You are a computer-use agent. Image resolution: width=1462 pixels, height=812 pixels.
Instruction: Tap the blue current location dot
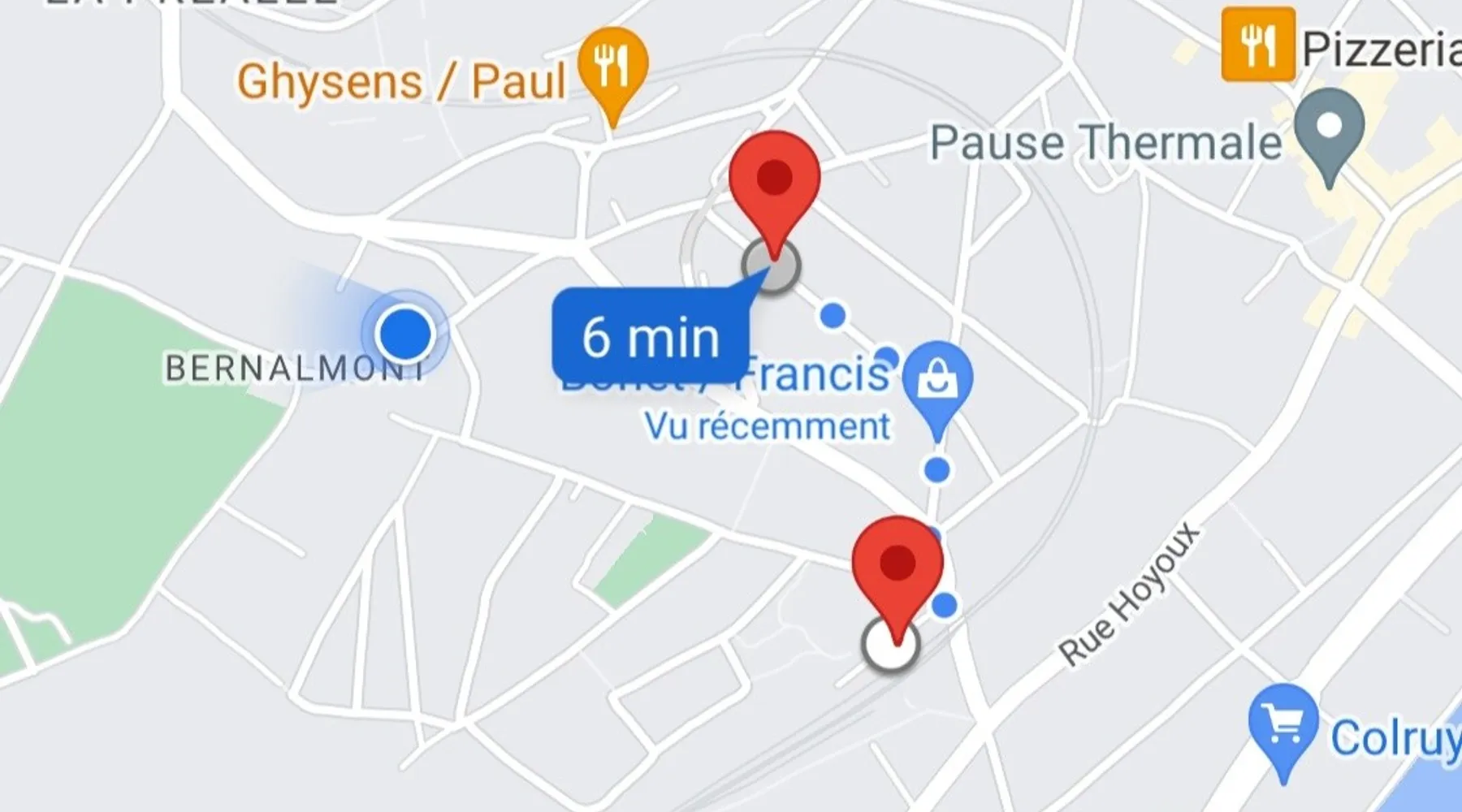click(x=405, y=334)
